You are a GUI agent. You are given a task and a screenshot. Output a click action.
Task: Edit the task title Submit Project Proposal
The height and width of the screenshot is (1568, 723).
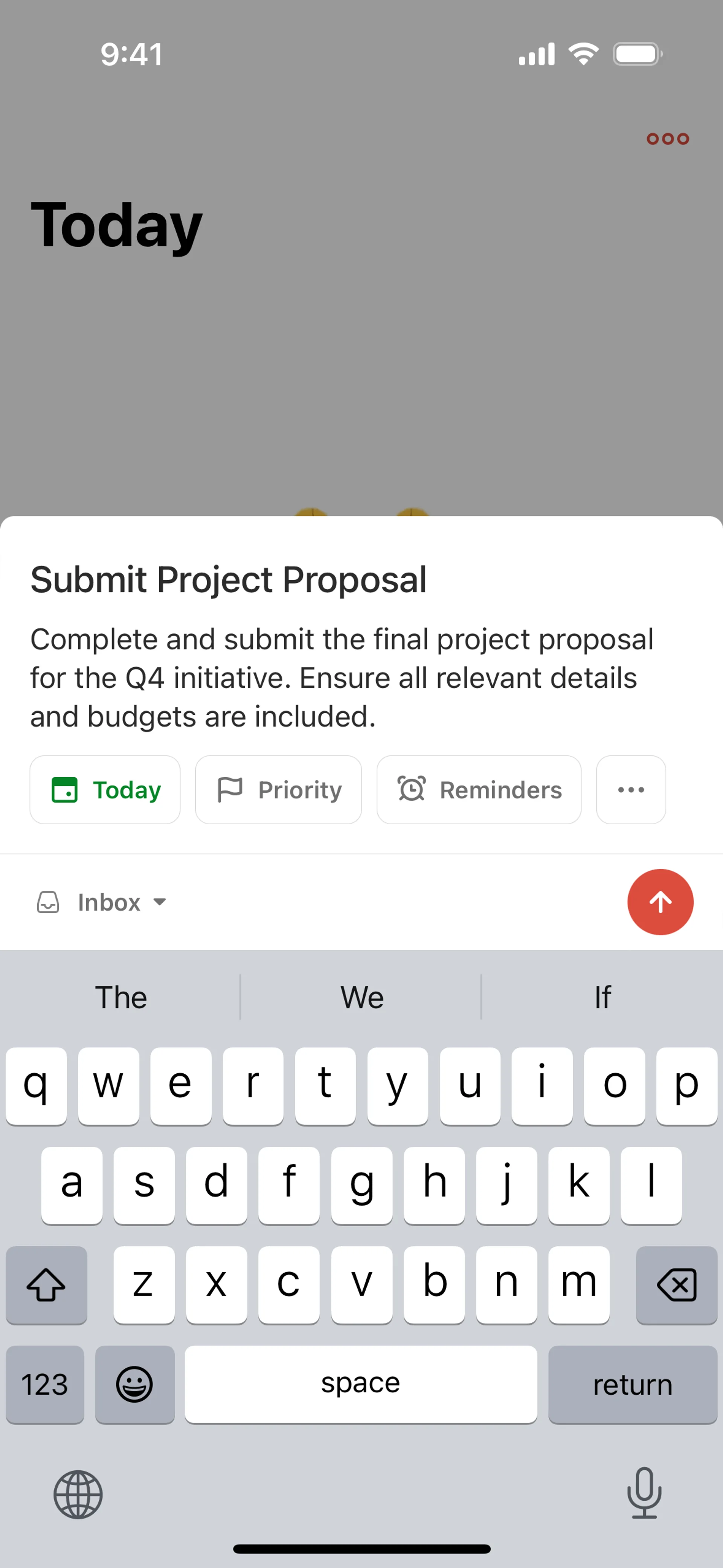[228, 579]
